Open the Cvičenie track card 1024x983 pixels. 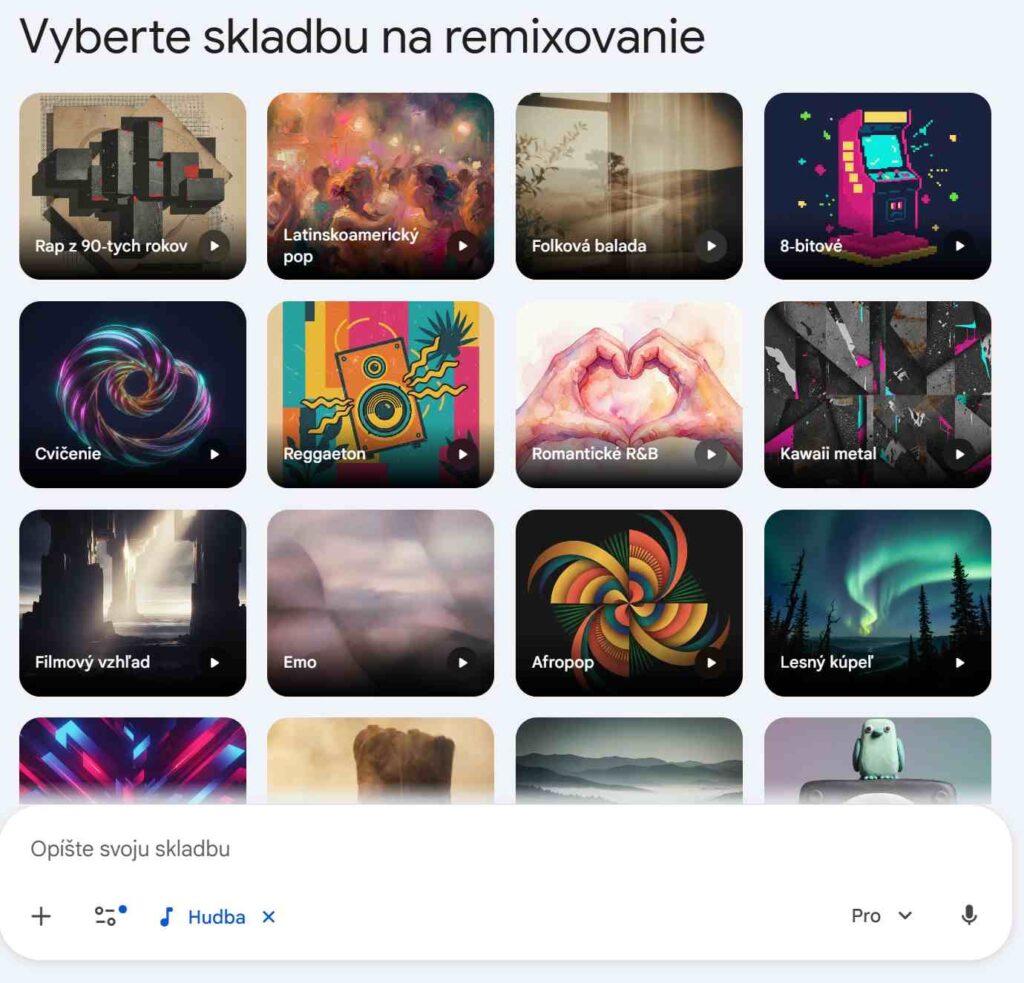[132, 393]
